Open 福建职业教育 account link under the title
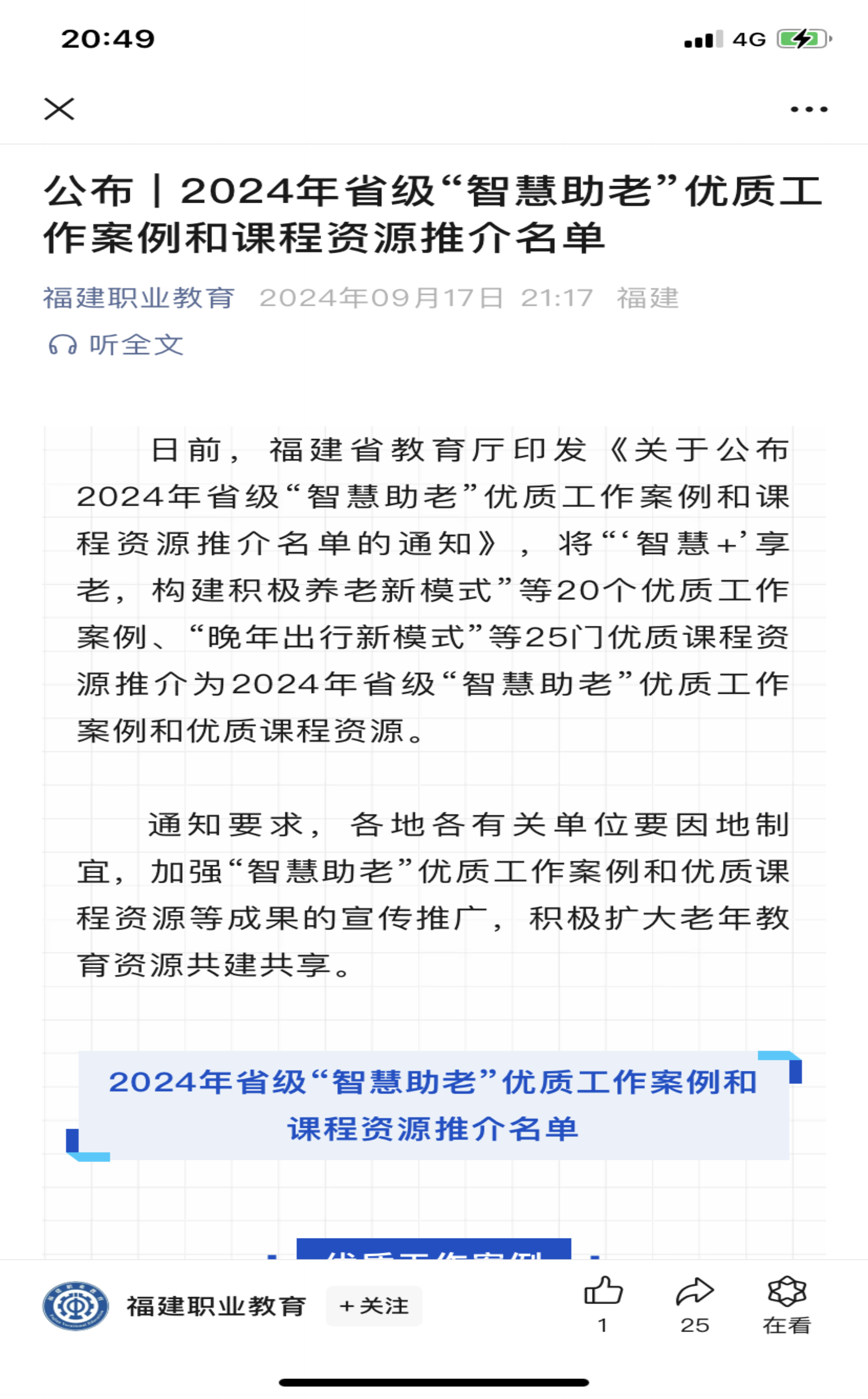The width and height of the screenshot is (868, 1399). [139, 298]
